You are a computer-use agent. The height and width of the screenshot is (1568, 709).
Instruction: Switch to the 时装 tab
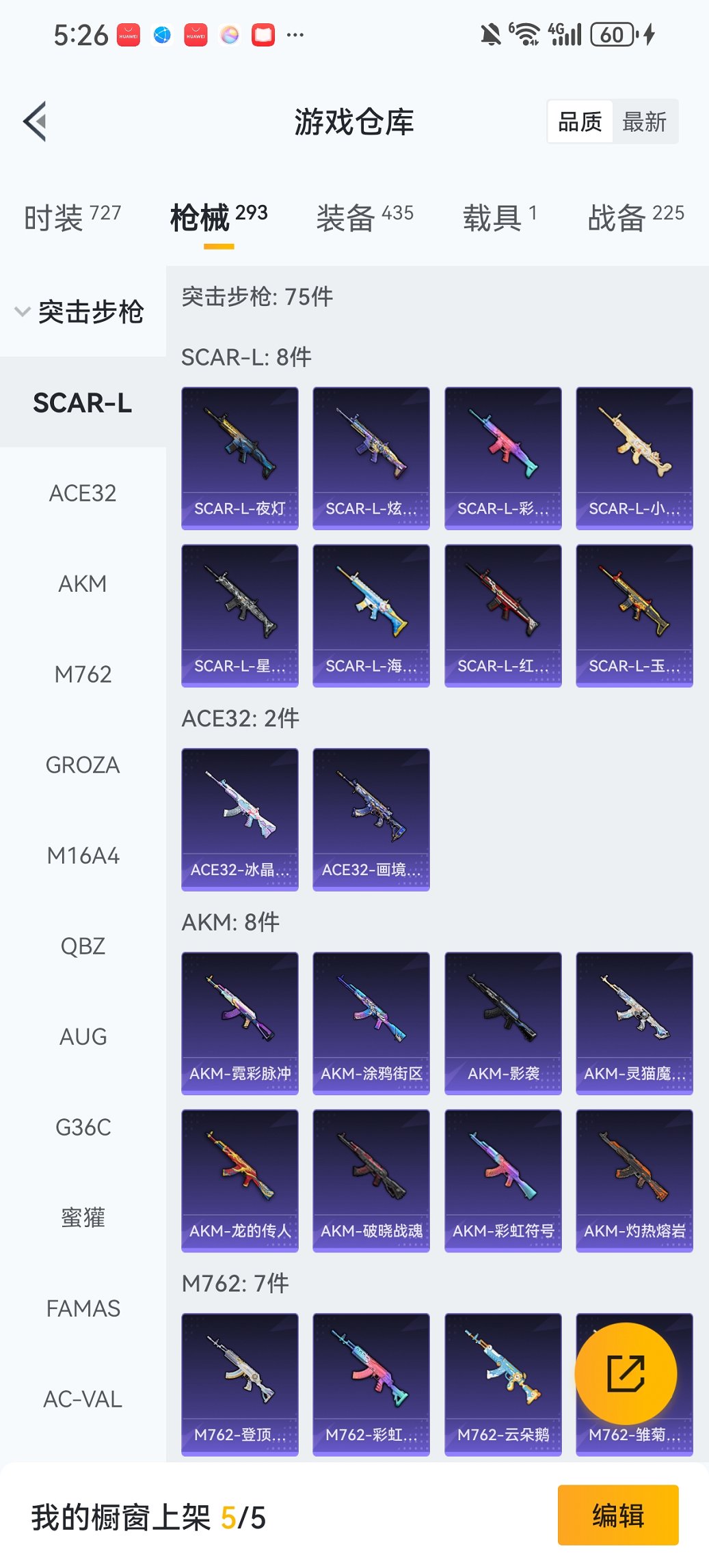click(x=72, y=218)
